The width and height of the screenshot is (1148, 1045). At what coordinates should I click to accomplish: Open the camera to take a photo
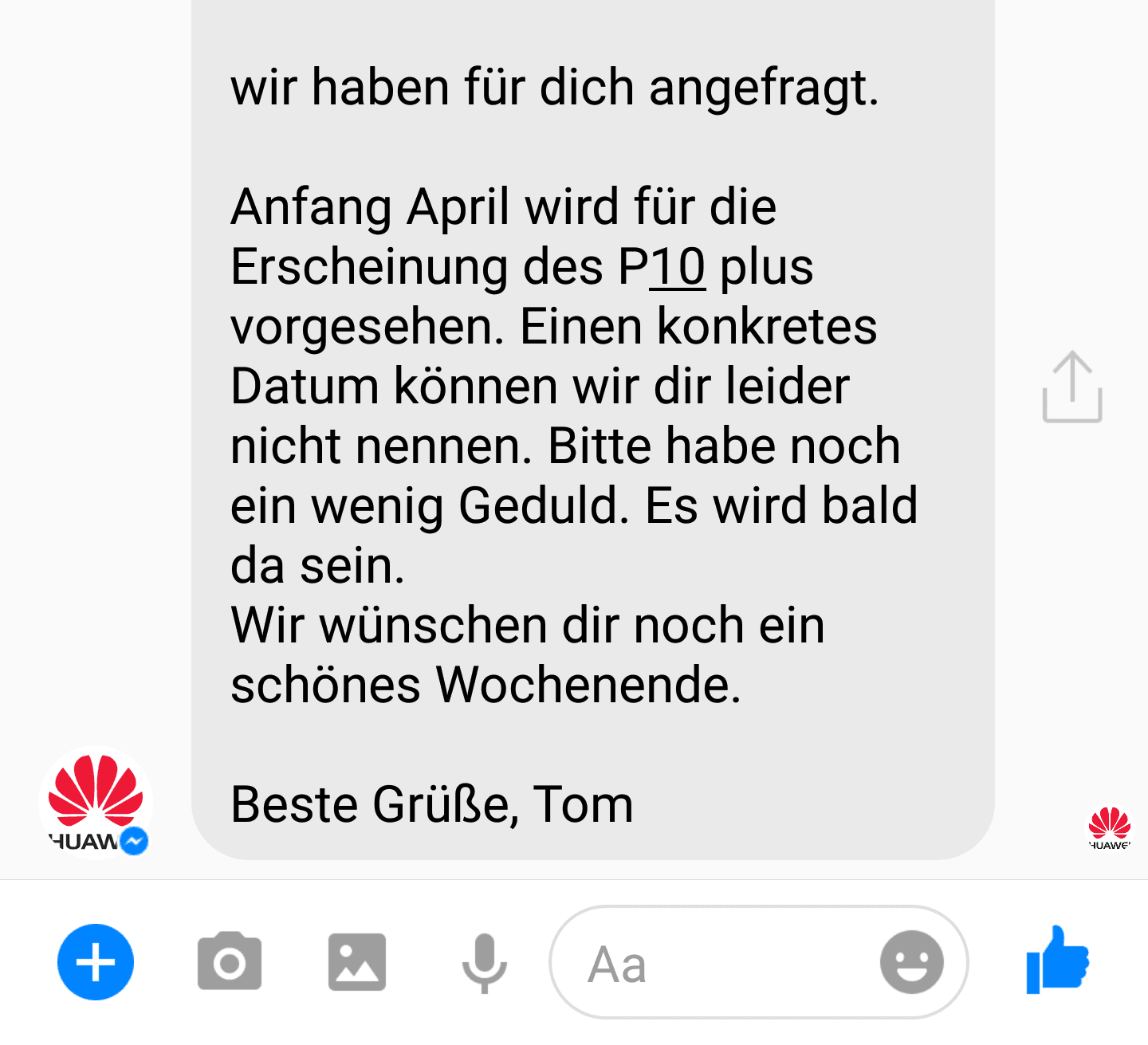(230, 962)
